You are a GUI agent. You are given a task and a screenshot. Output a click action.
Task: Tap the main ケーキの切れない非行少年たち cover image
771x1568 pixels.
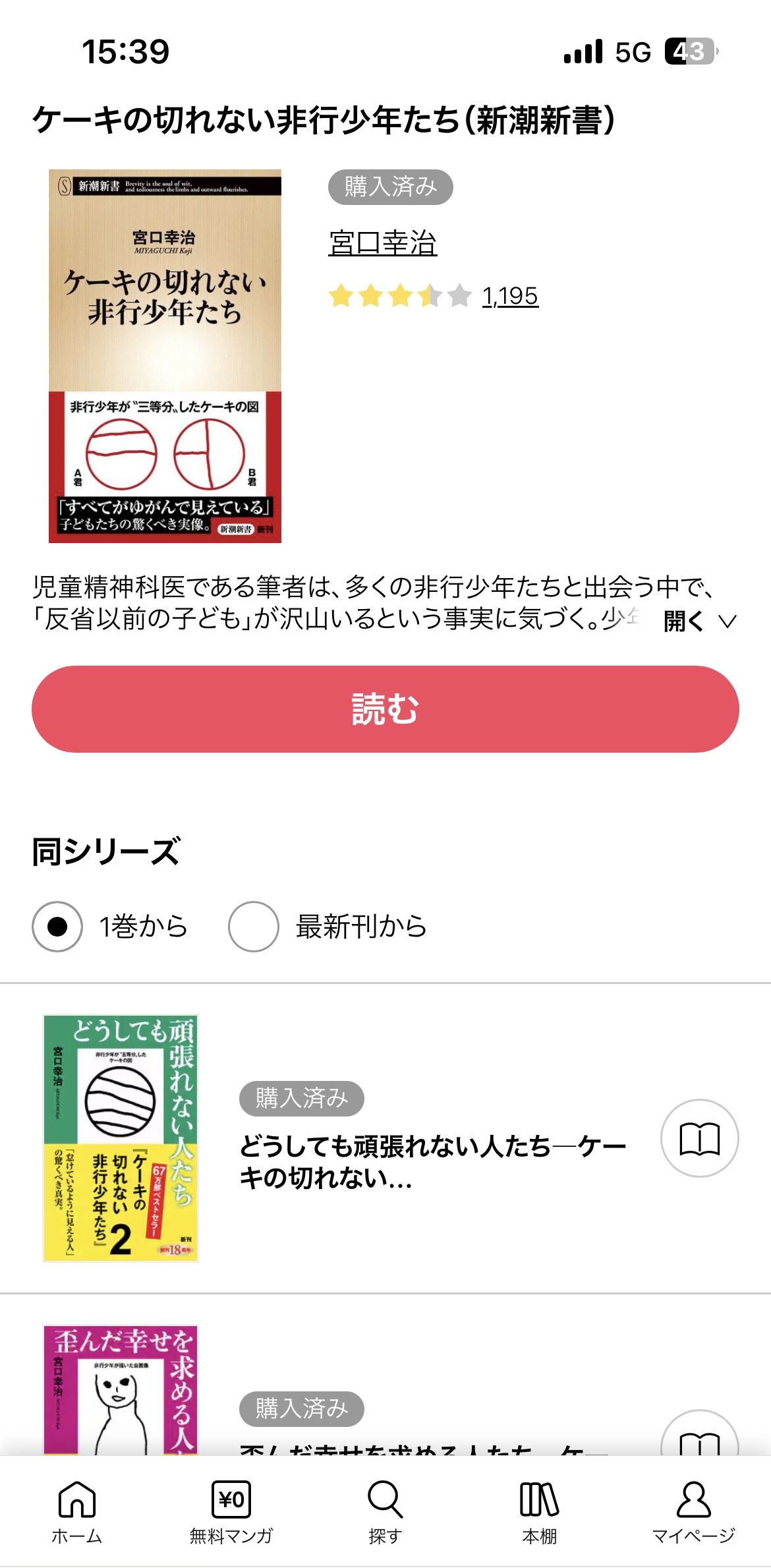click(165, 356)
